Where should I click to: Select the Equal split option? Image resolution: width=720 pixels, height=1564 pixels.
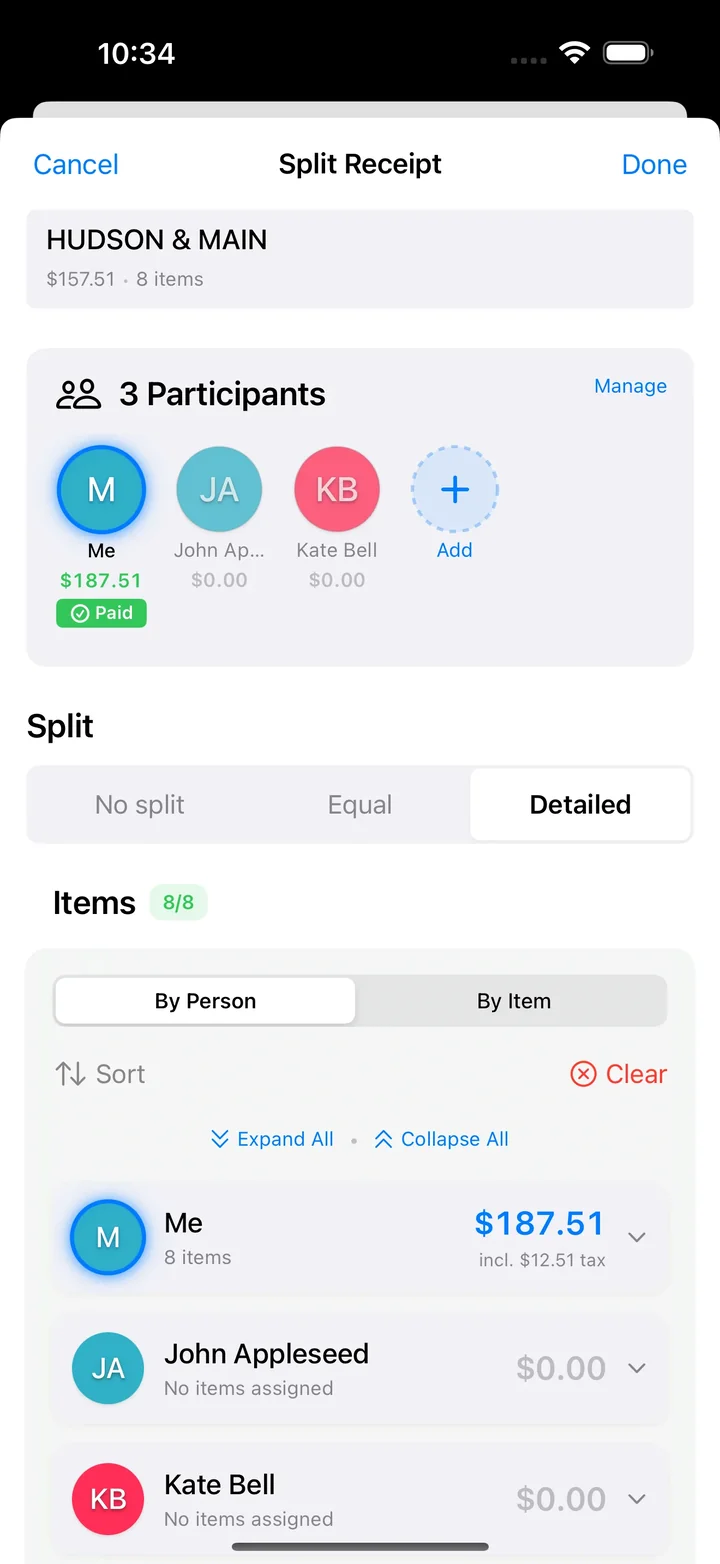360,804
